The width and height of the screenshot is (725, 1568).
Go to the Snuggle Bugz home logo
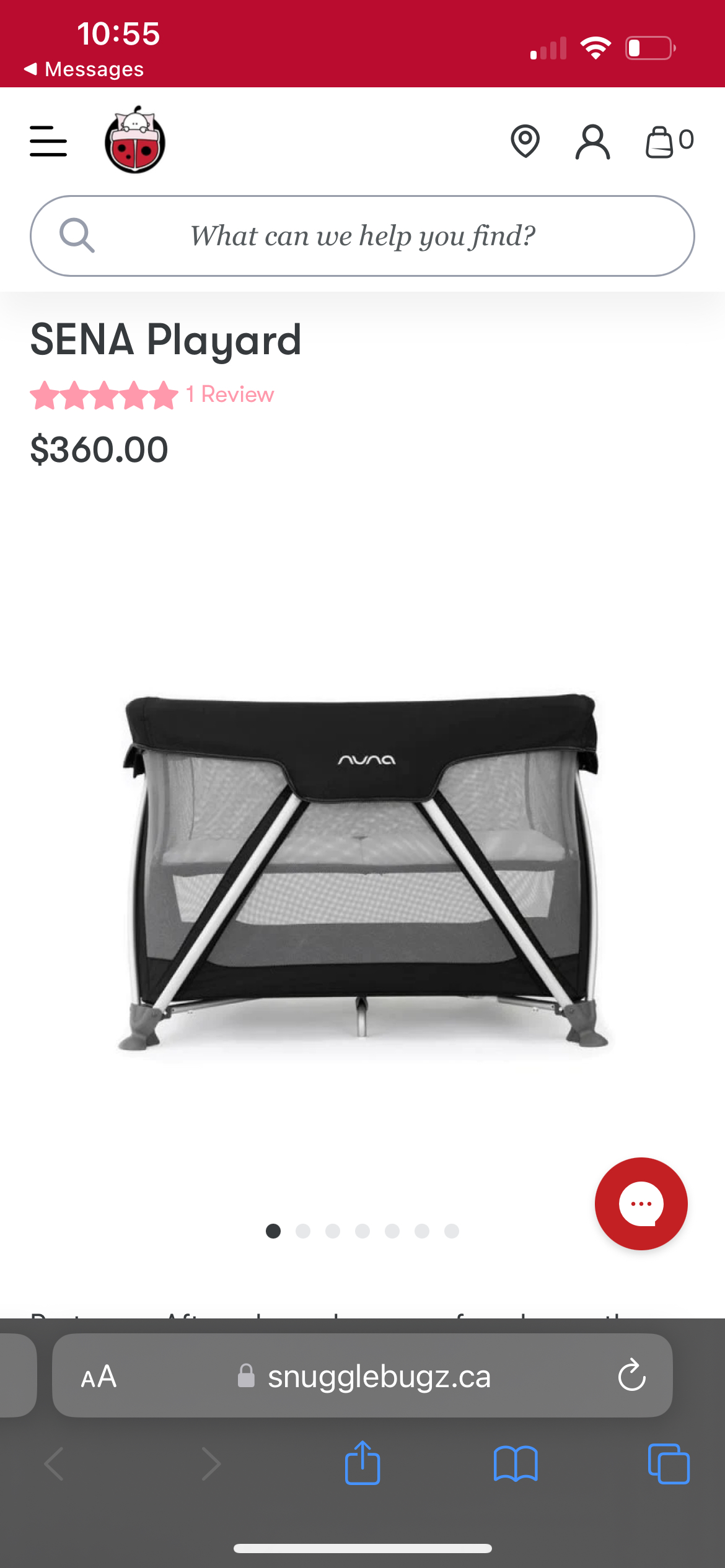[x=135, y=141]
